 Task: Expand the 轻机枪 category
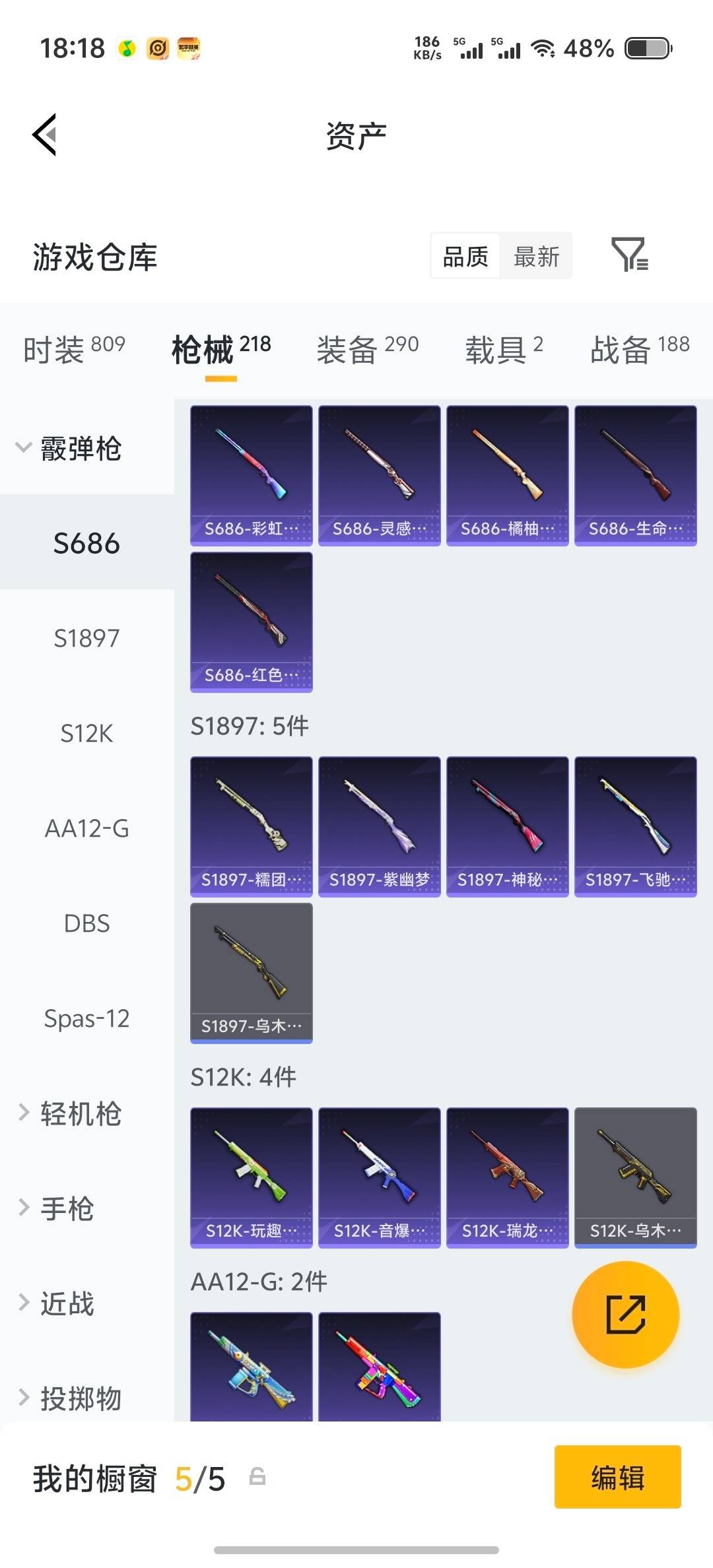click(79, 1114)
